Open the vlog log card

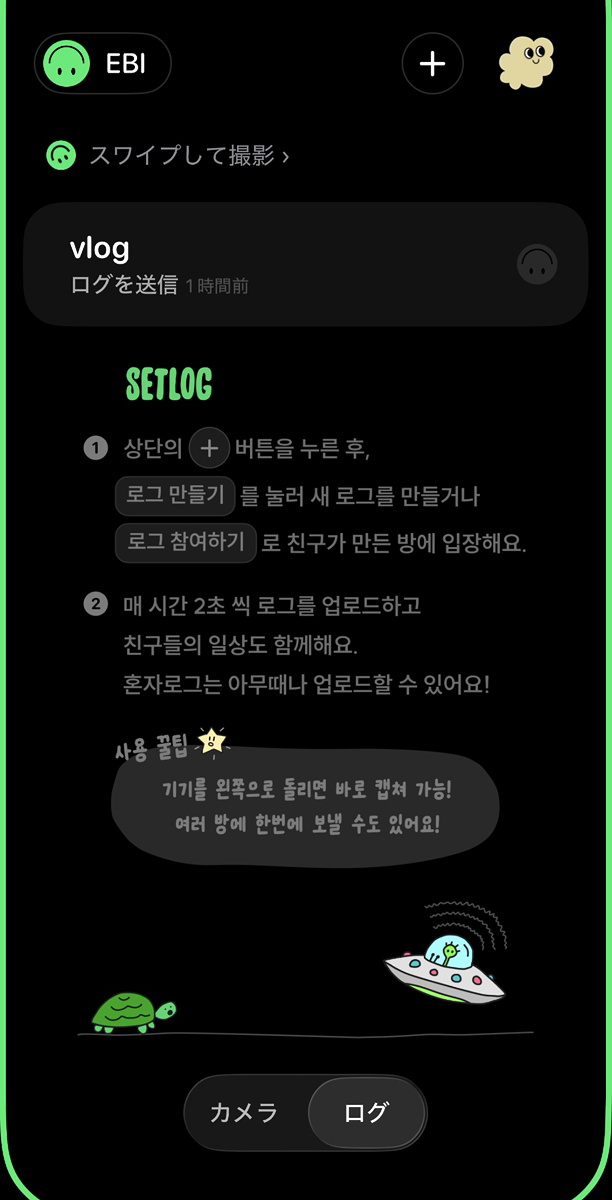(305, 265)
